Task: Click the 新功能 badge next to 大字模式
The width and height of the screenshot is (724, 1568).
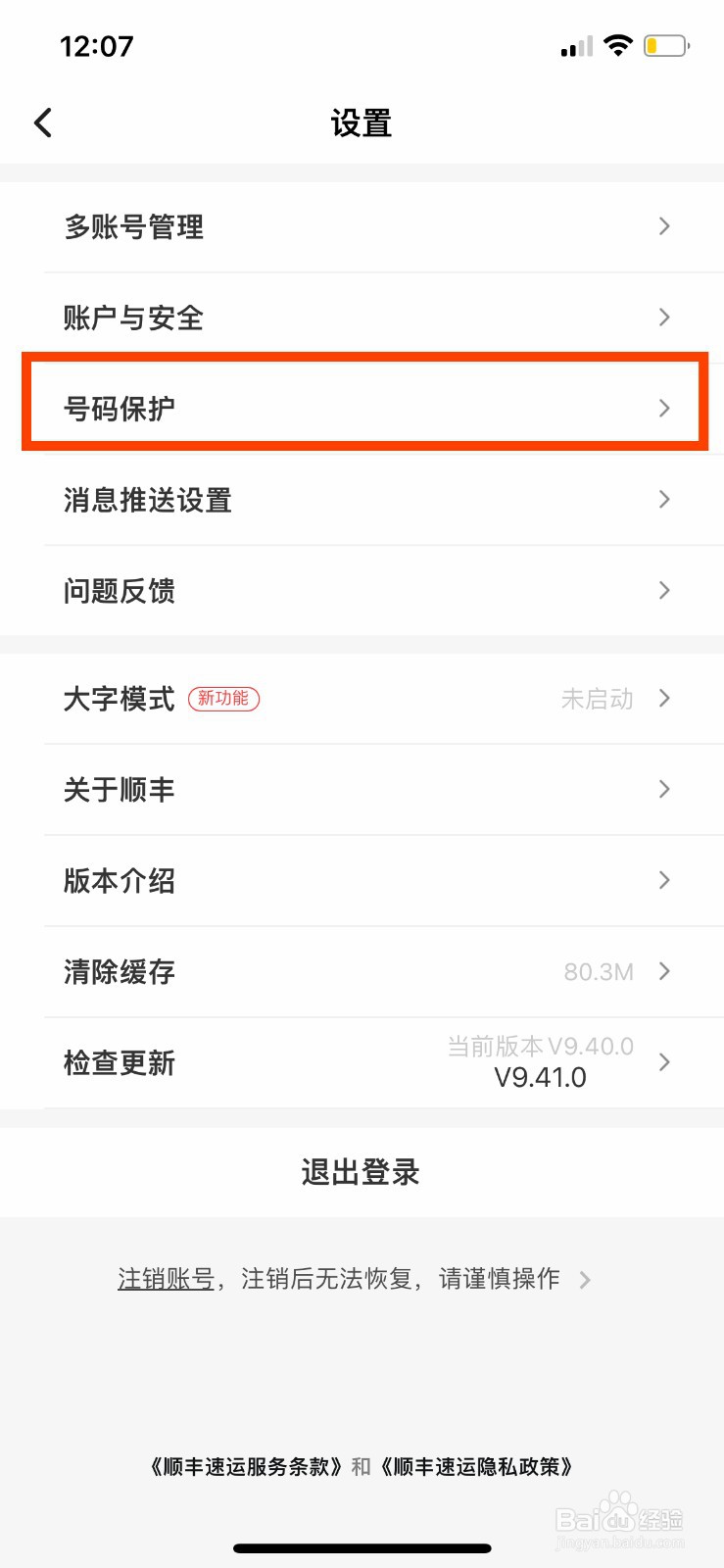Action: click(223, 699)
